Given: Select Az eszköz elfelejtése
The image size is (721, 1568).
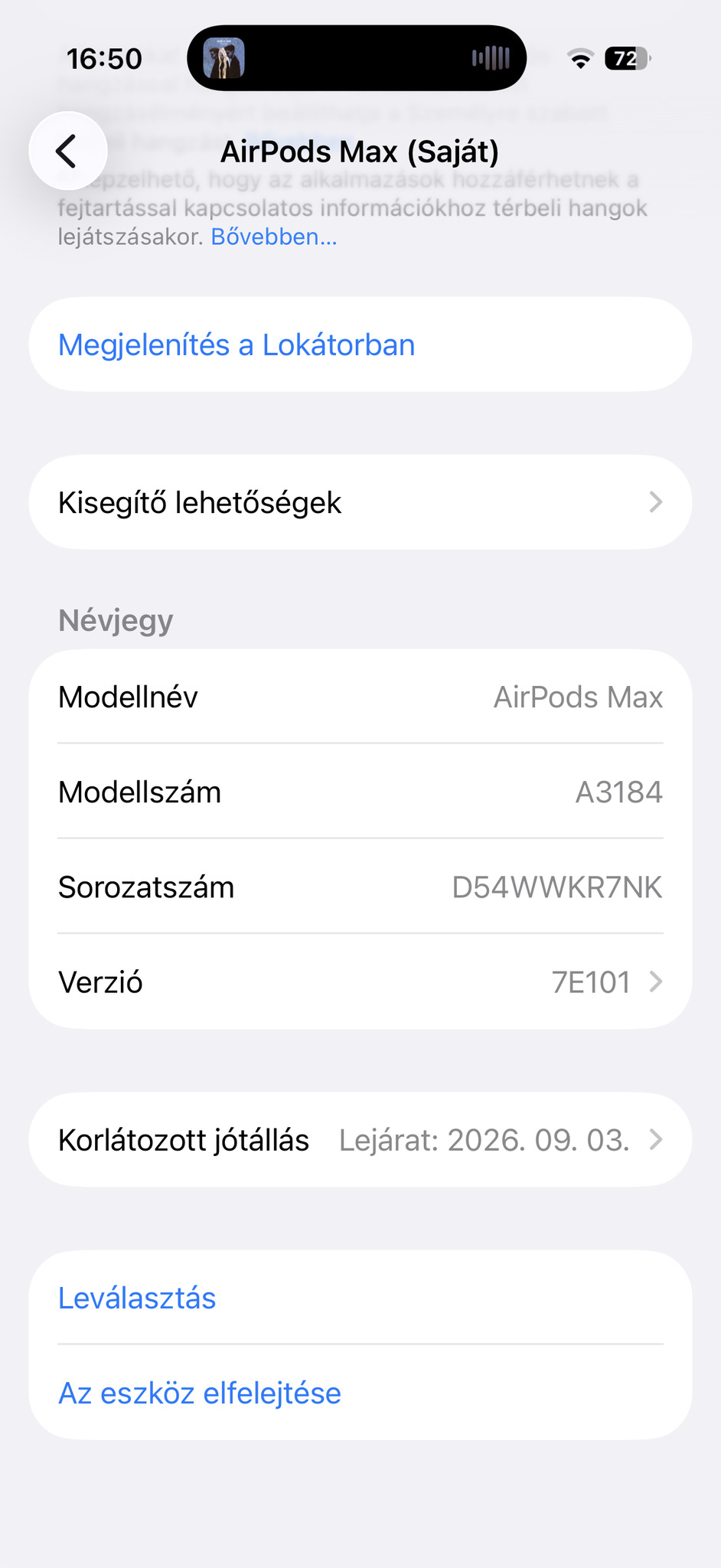Looking at the screenshot, I should point(200,1393).
